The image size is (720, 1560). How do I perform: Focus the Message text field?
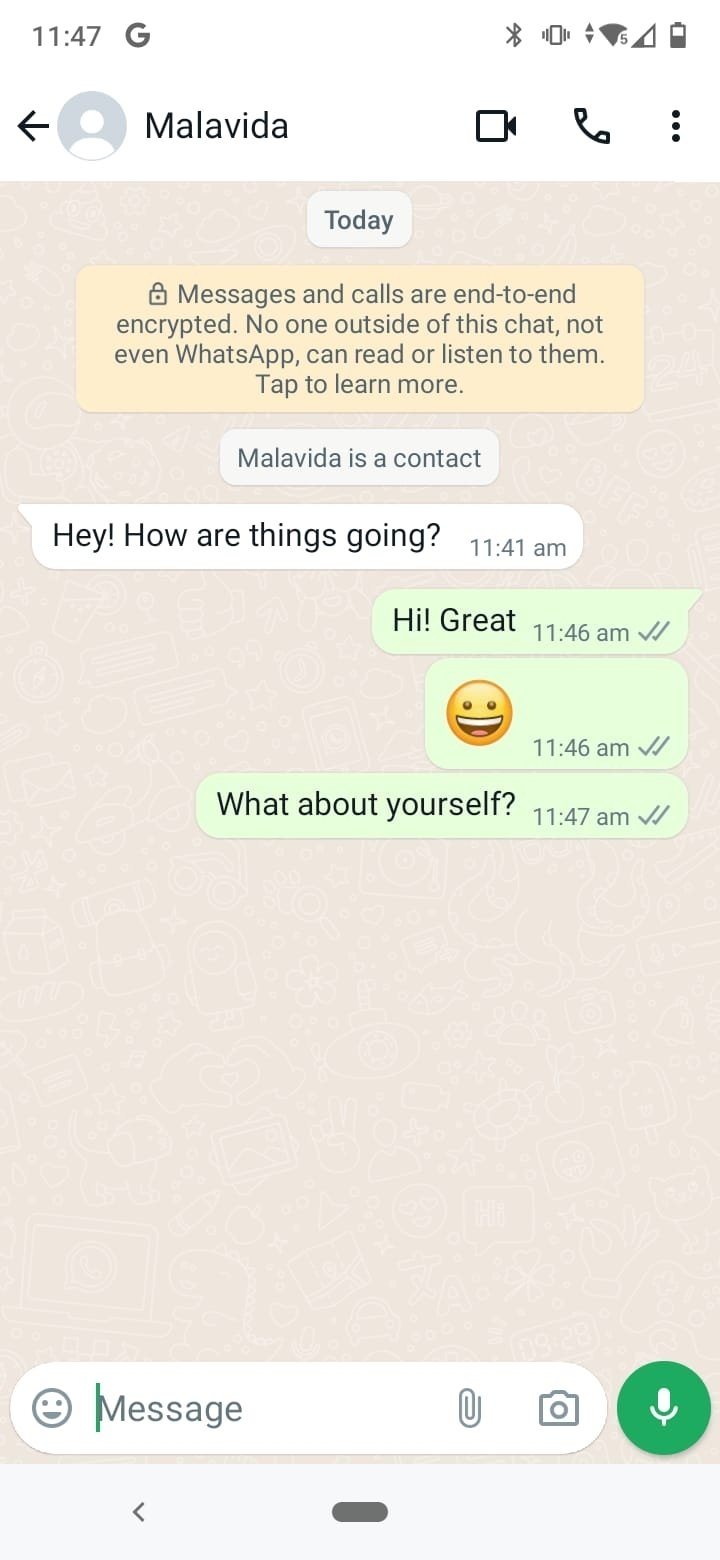(268, 1408)
